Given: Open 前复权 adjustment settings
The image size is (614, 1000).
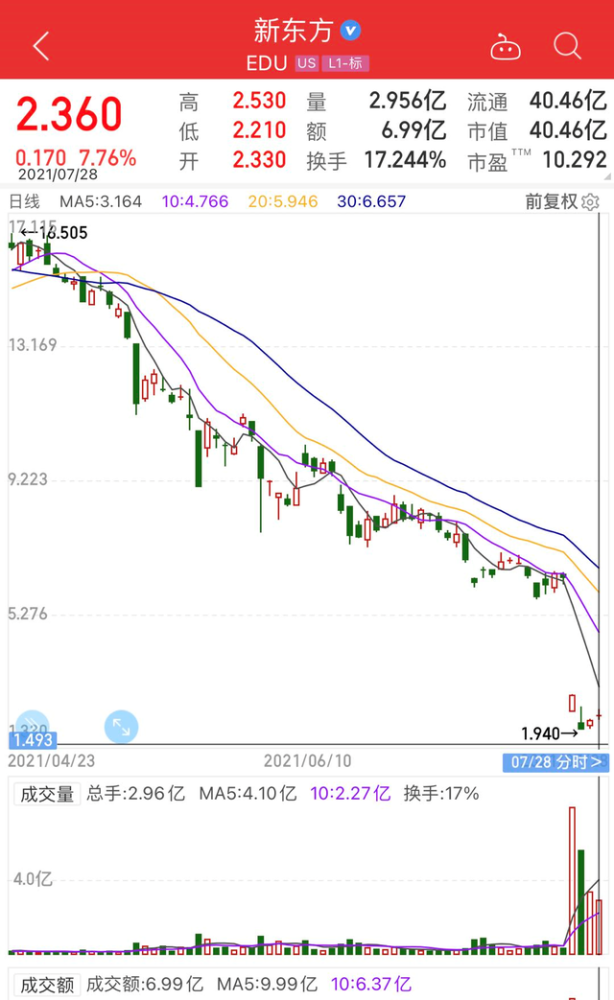Looking at the screenshot, I should tap(562, 202).
